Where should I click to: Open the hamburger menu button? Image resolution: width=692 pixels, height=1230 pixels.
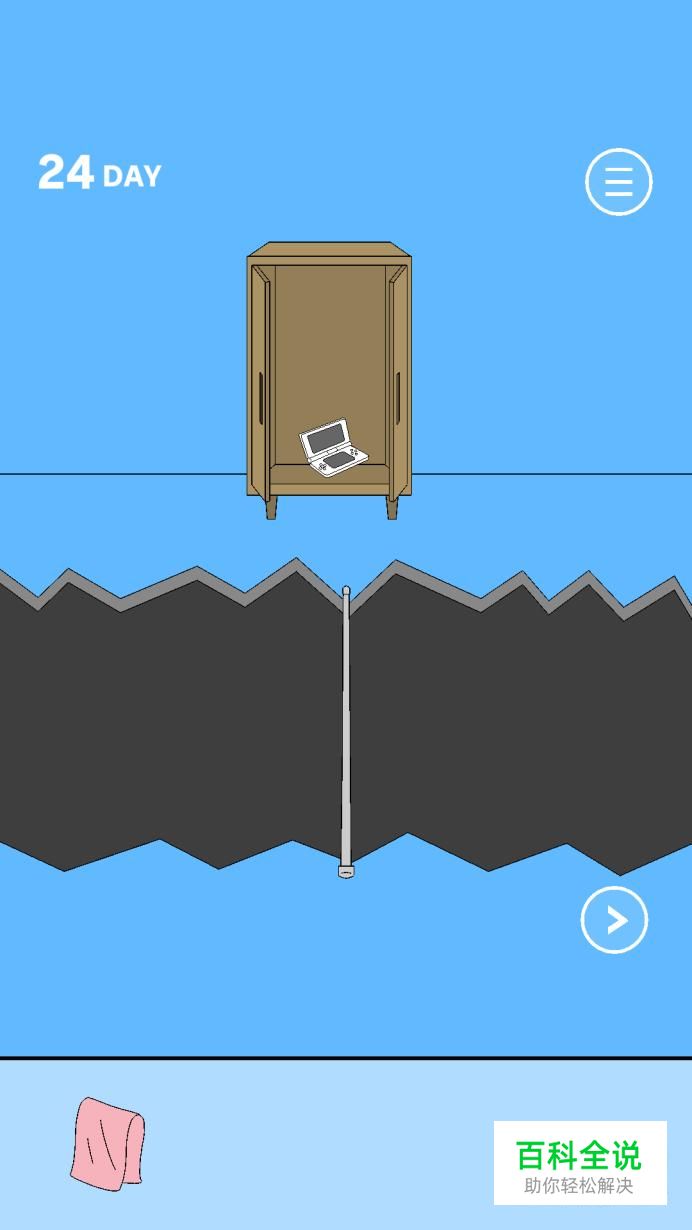tap(618, 182)
